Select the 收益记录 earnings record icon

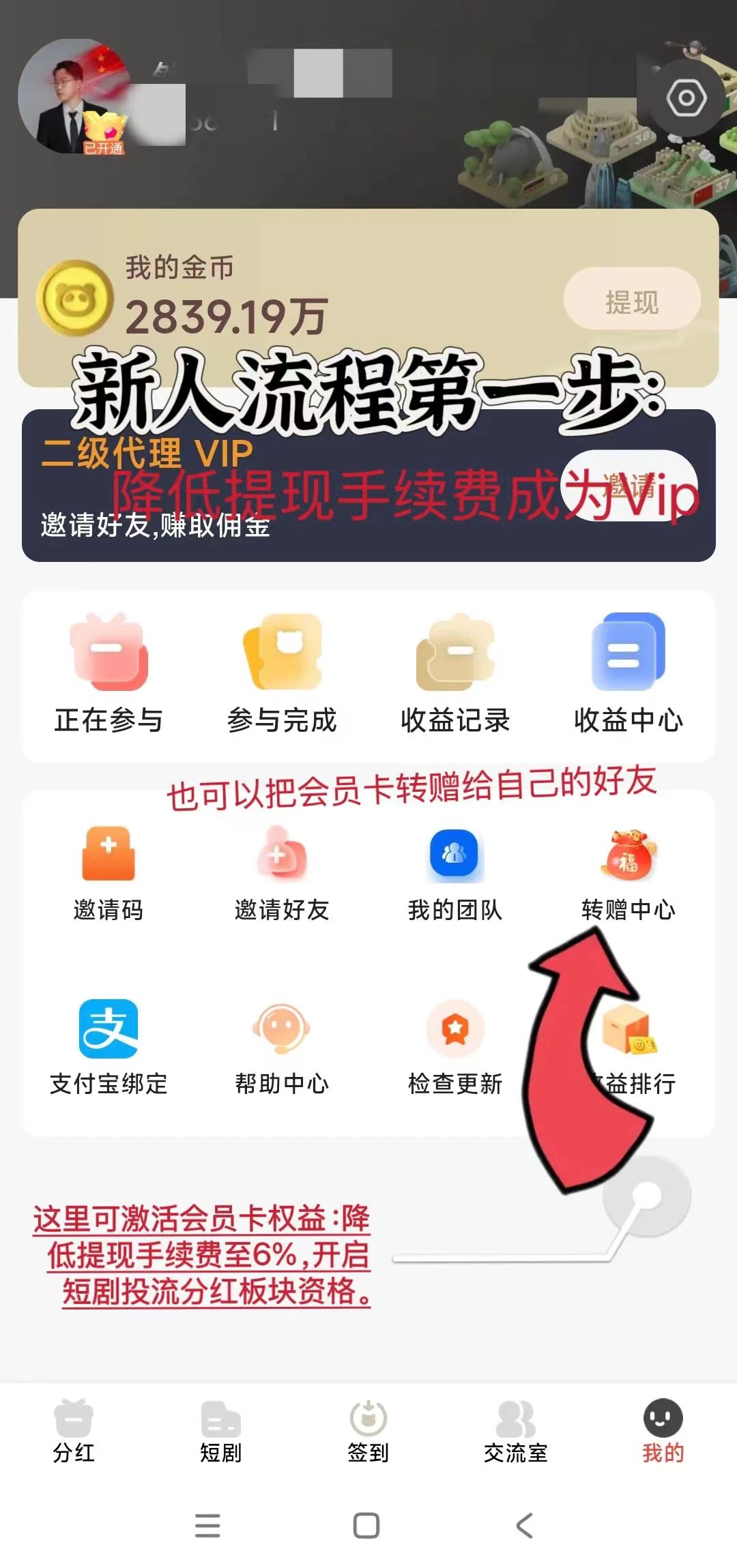pos(456,672)
